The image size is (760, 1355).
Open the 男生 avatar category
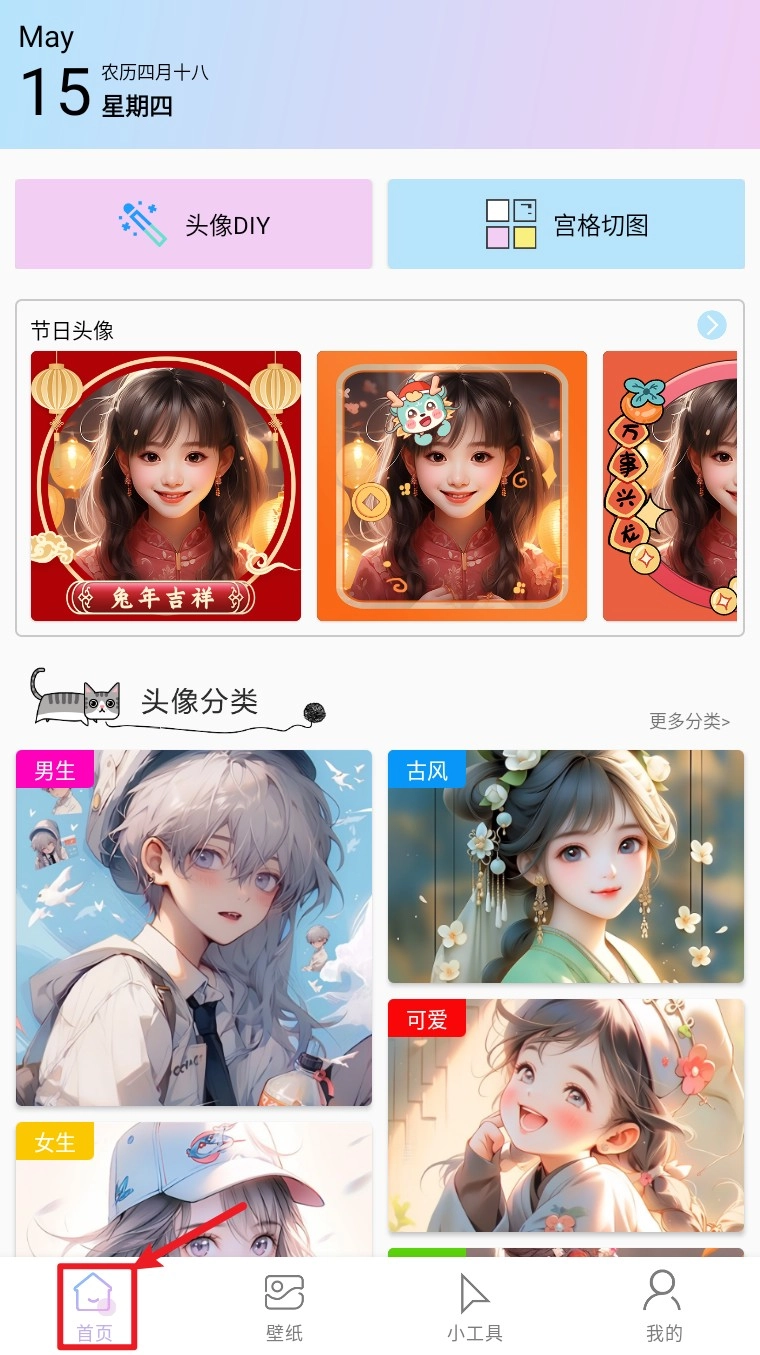(194, 928)
